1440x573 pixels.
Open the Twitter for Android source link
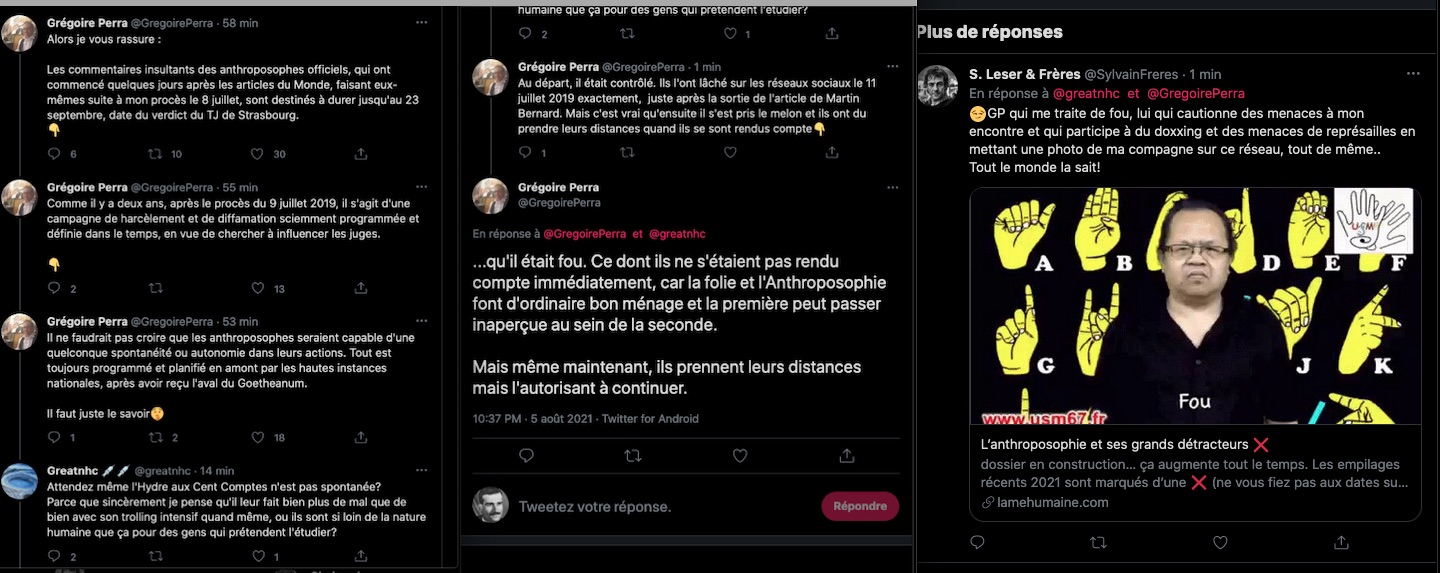tap(650, 419)
